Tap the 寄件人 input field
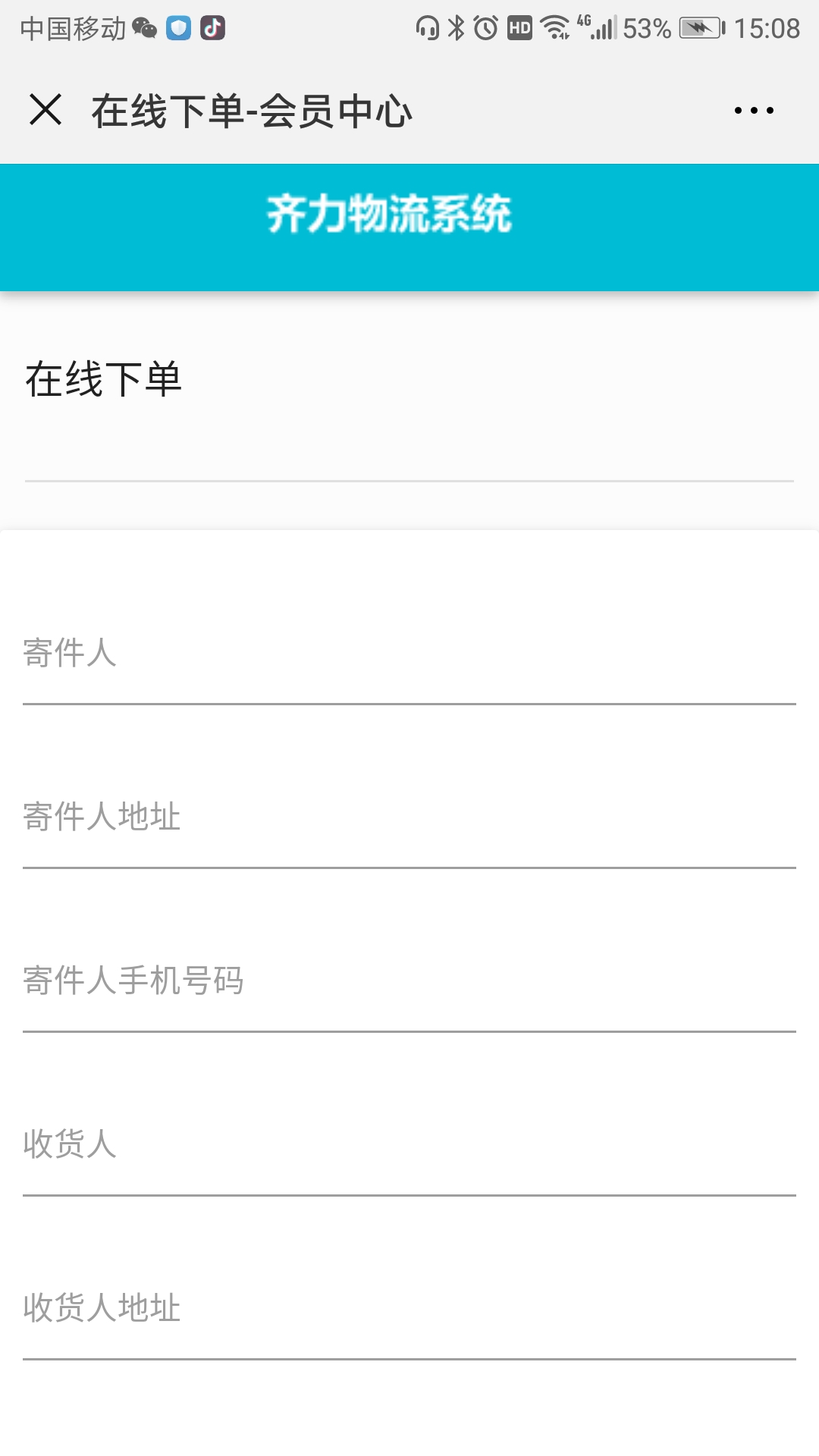Image resolution: width=819 pixels, height=1456 pixels. coord(409,654)
